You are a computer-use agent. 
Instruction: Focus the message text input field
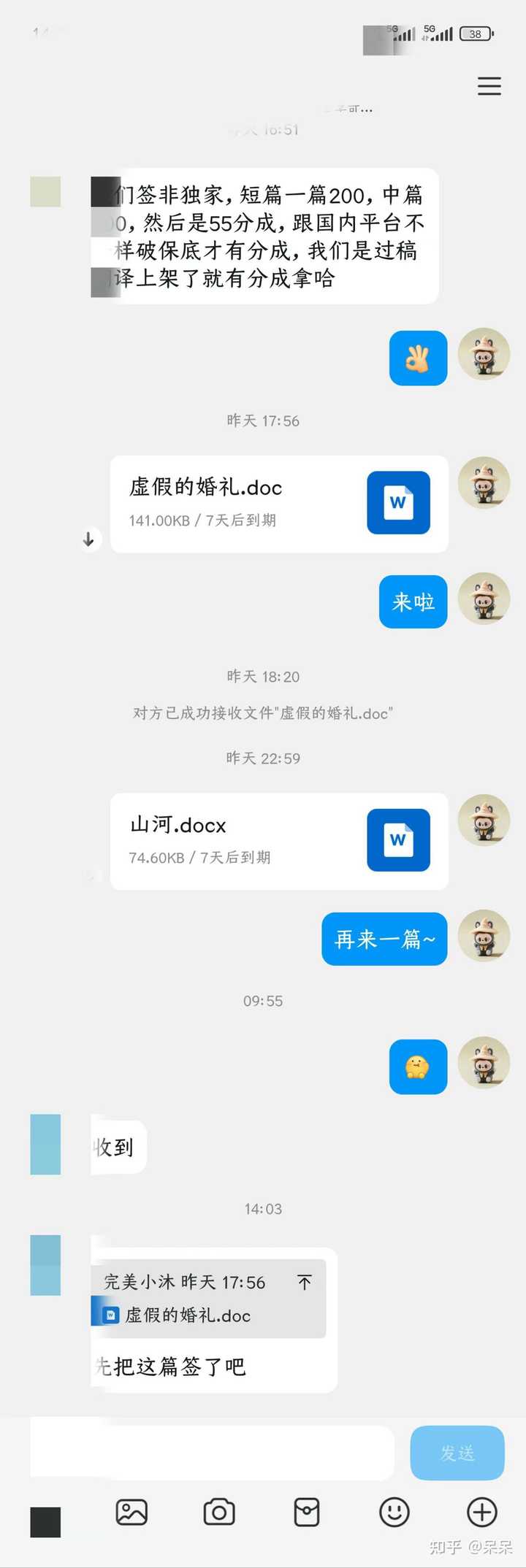(x=212, y=1453)
